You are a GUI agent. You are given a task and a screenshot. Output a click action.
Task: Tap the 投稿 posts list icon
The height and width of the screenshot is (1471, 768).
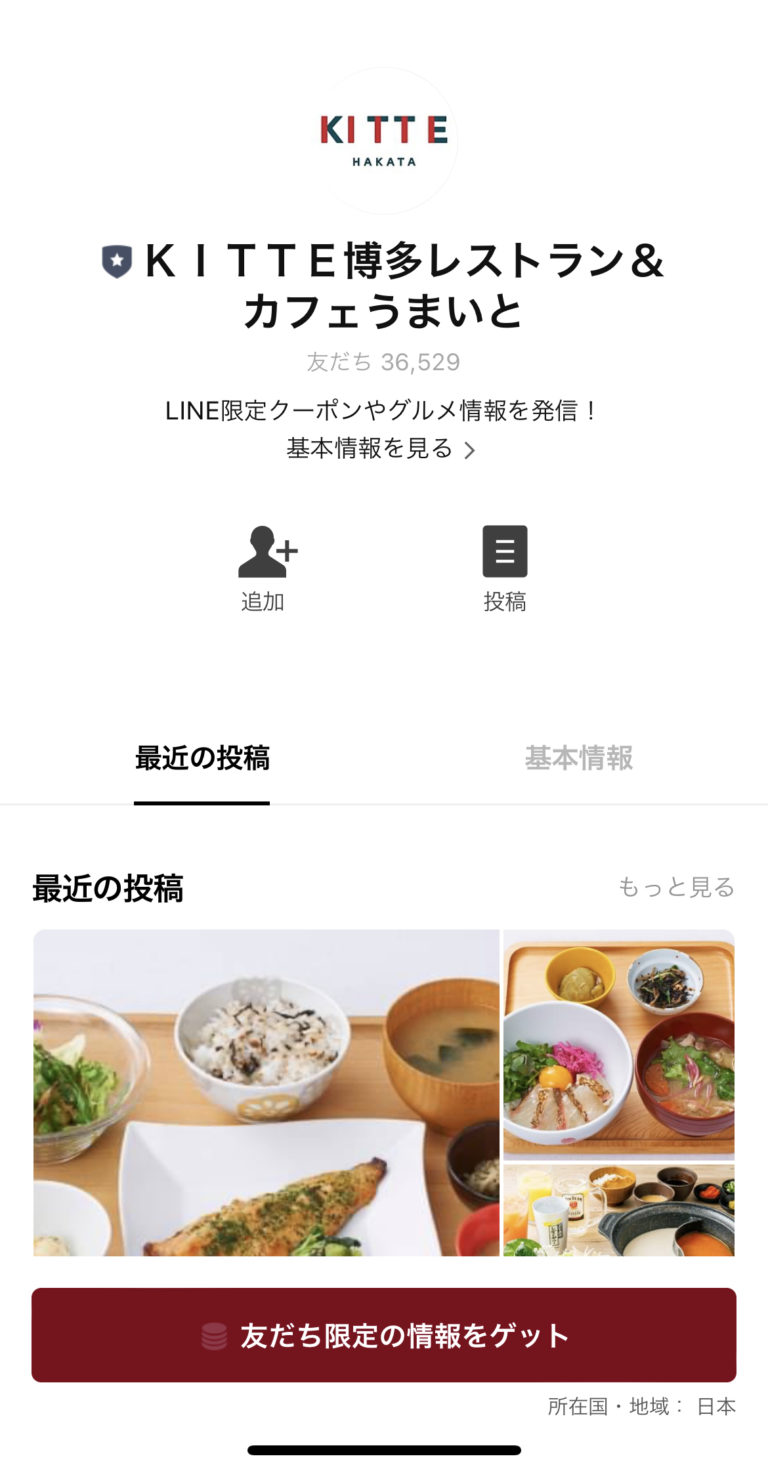[x=504, y=551]
